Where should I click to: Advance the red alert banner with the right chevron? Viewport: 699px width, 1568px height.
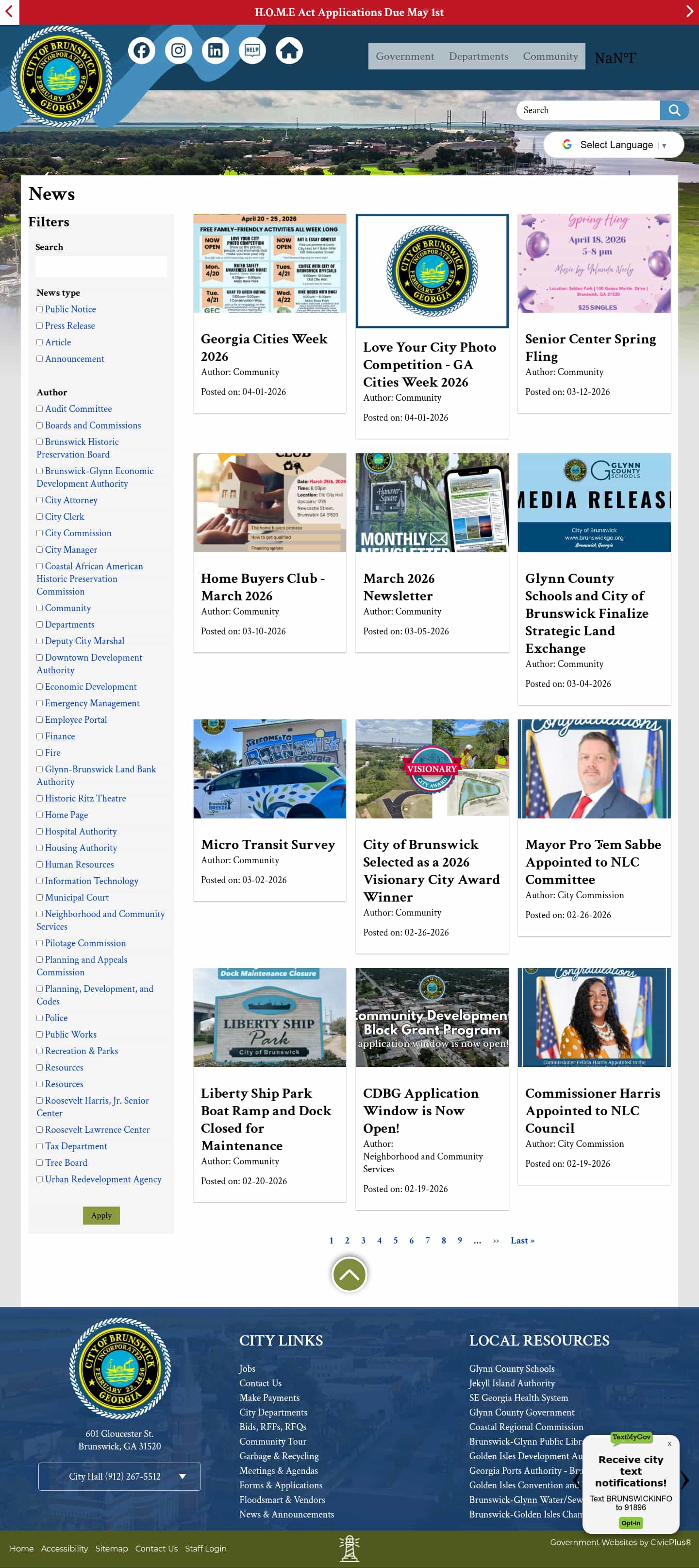pyautogui.click(x=689, y=12)
